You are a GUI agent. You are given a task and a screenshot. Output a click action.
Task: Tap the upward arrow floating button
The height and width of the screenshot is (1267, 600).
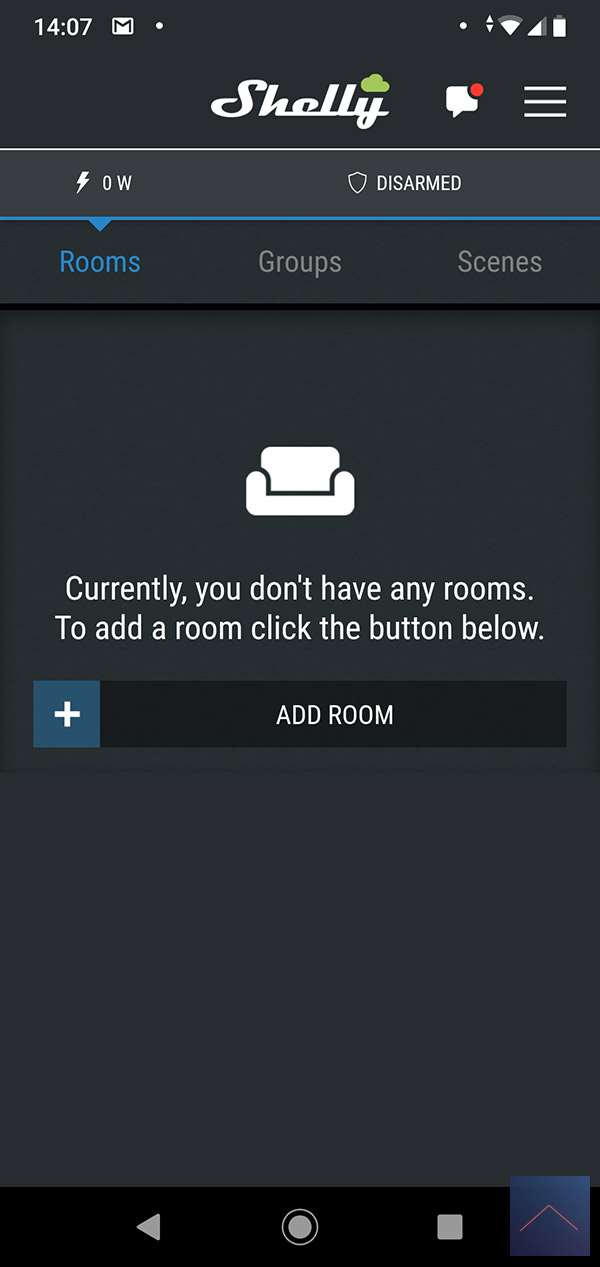pyautogui.click(x=549, y=1216)
